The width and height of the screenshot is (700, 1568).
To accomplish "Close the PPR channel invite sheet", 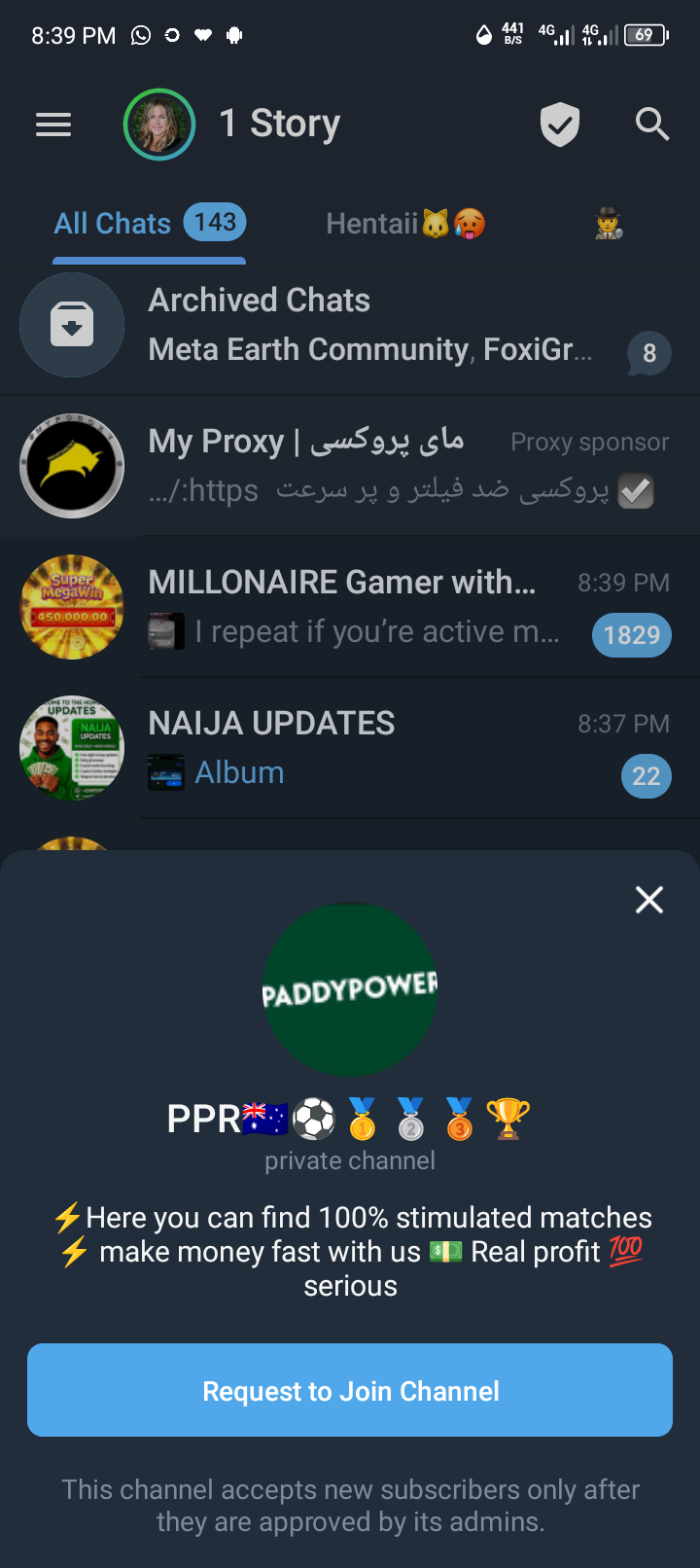I will [649, 900].
